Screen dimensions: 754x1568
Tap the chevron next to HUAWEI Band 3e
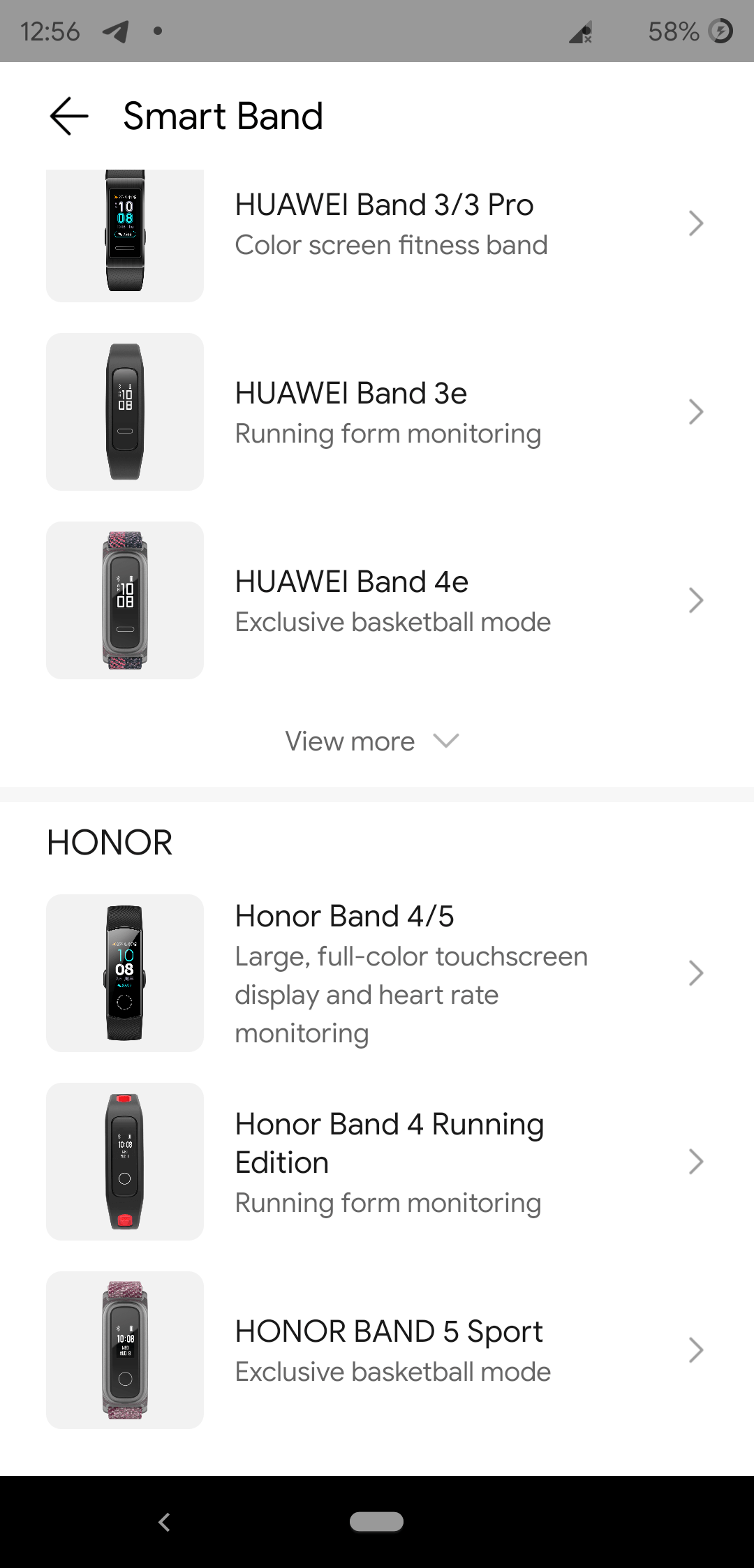click(697, 412)
